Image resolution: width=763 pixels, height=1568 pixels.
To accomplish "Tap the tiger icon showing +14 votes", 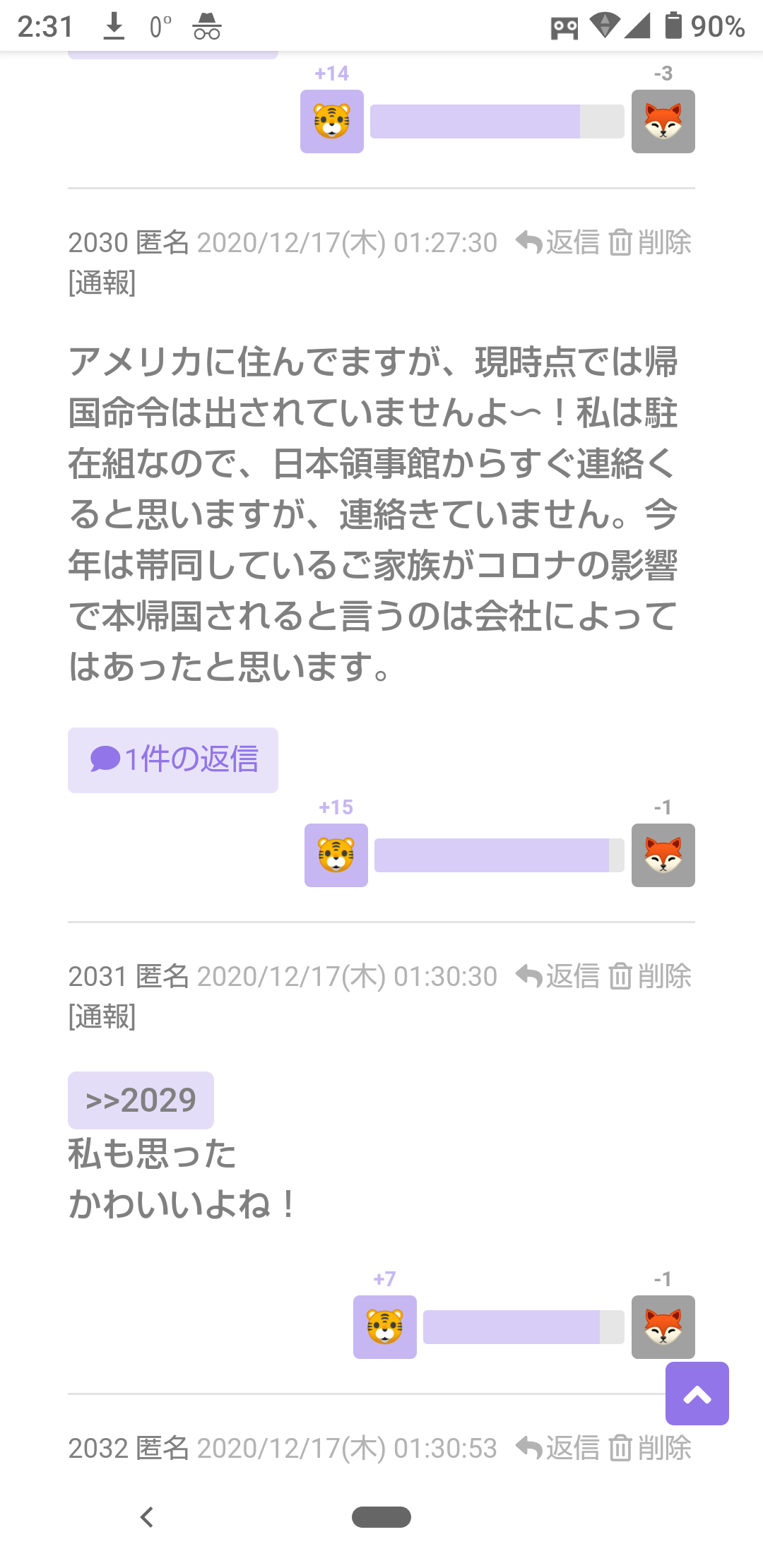I will (x=331, y=121).
